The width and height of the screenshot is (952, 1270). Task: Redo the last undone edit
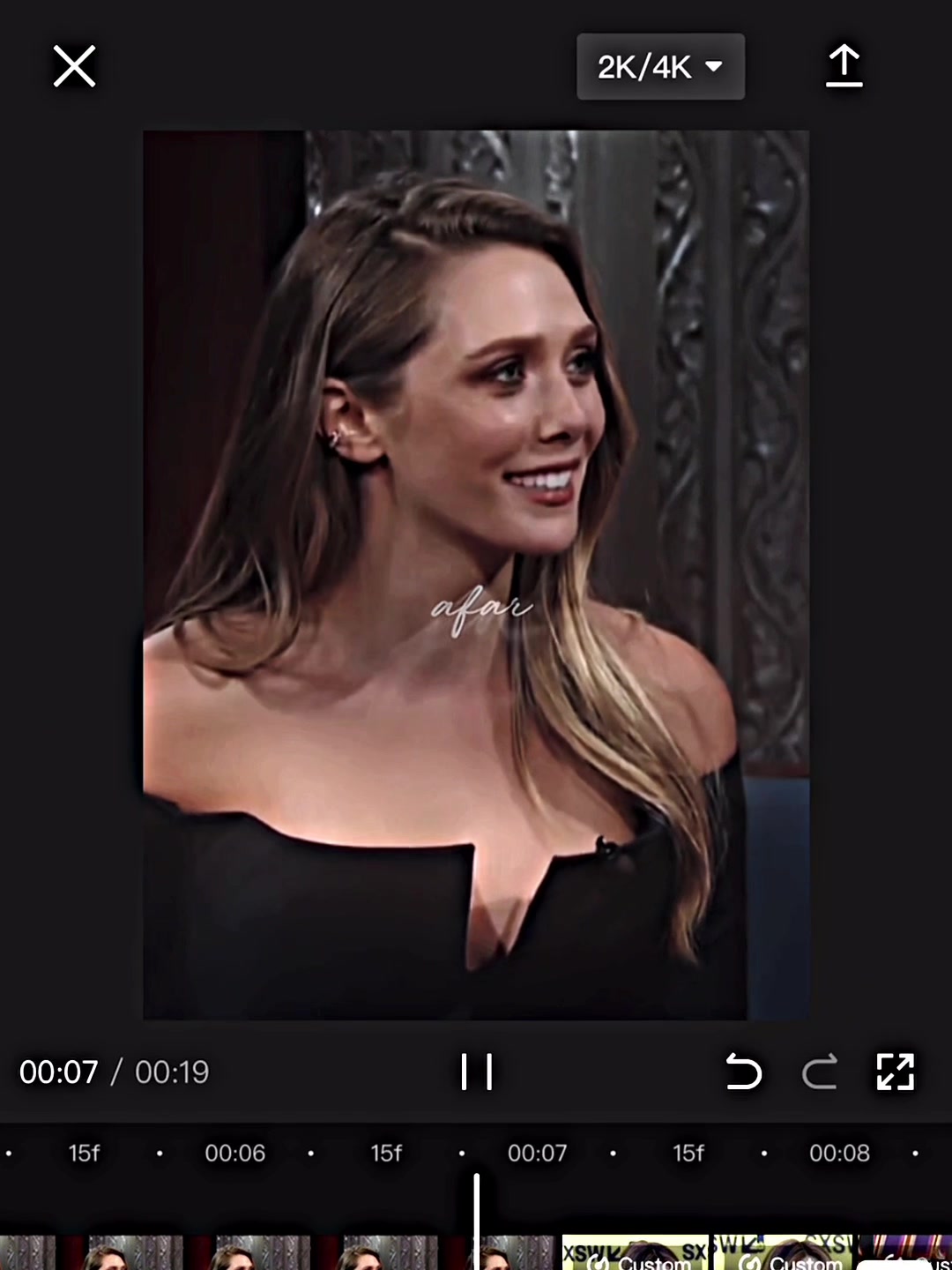(820, 1072)
